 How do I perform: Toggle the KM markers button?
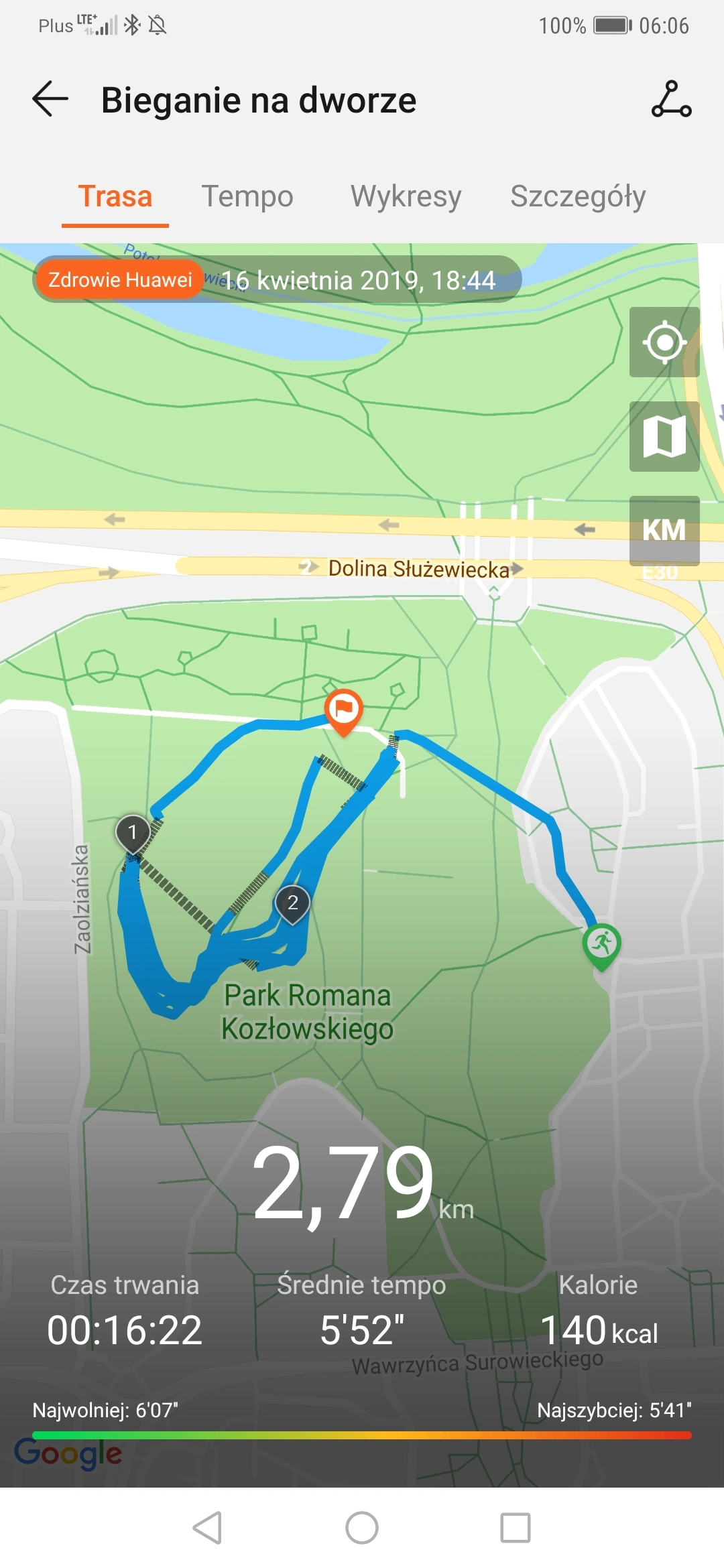[664, 530]
